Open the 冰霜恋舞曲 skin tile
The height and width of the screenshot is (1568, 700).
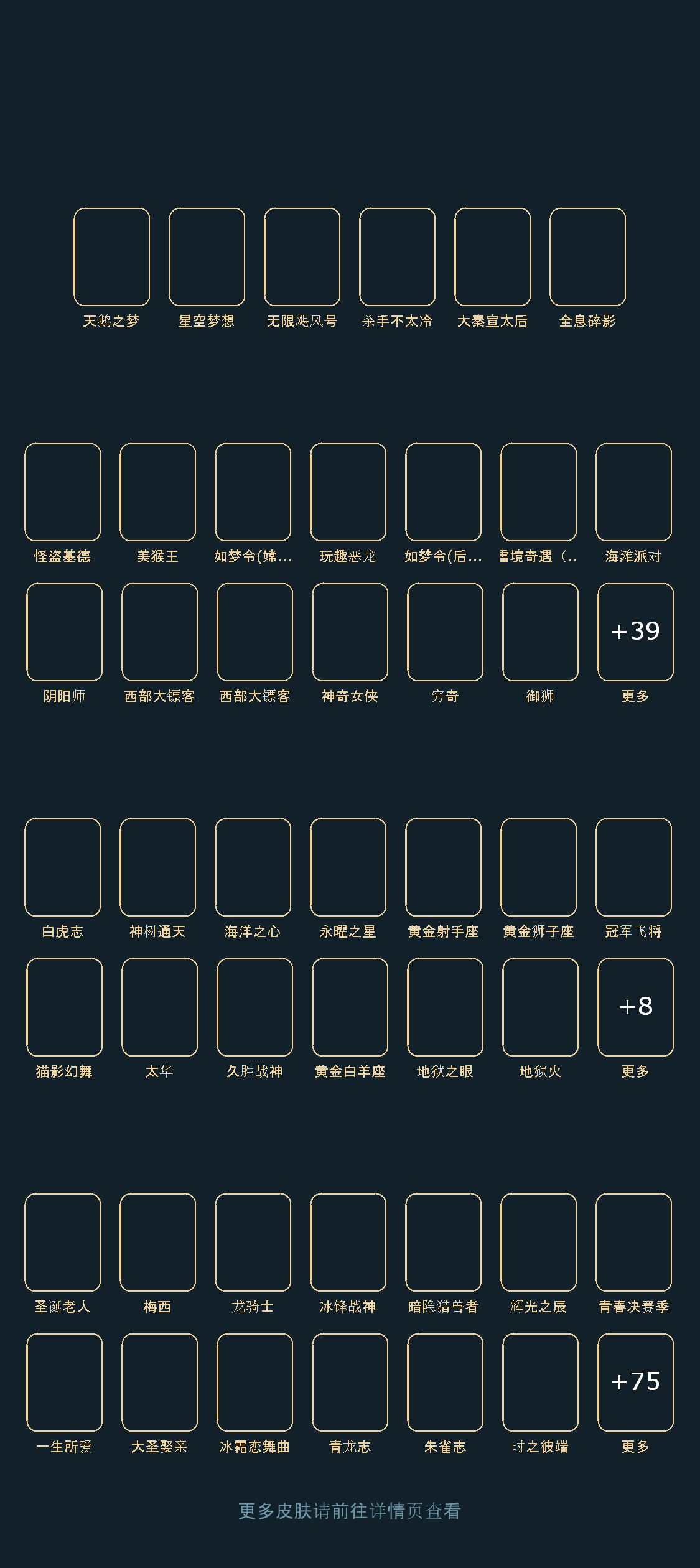pyautogui.click(x=255, y=1383)
